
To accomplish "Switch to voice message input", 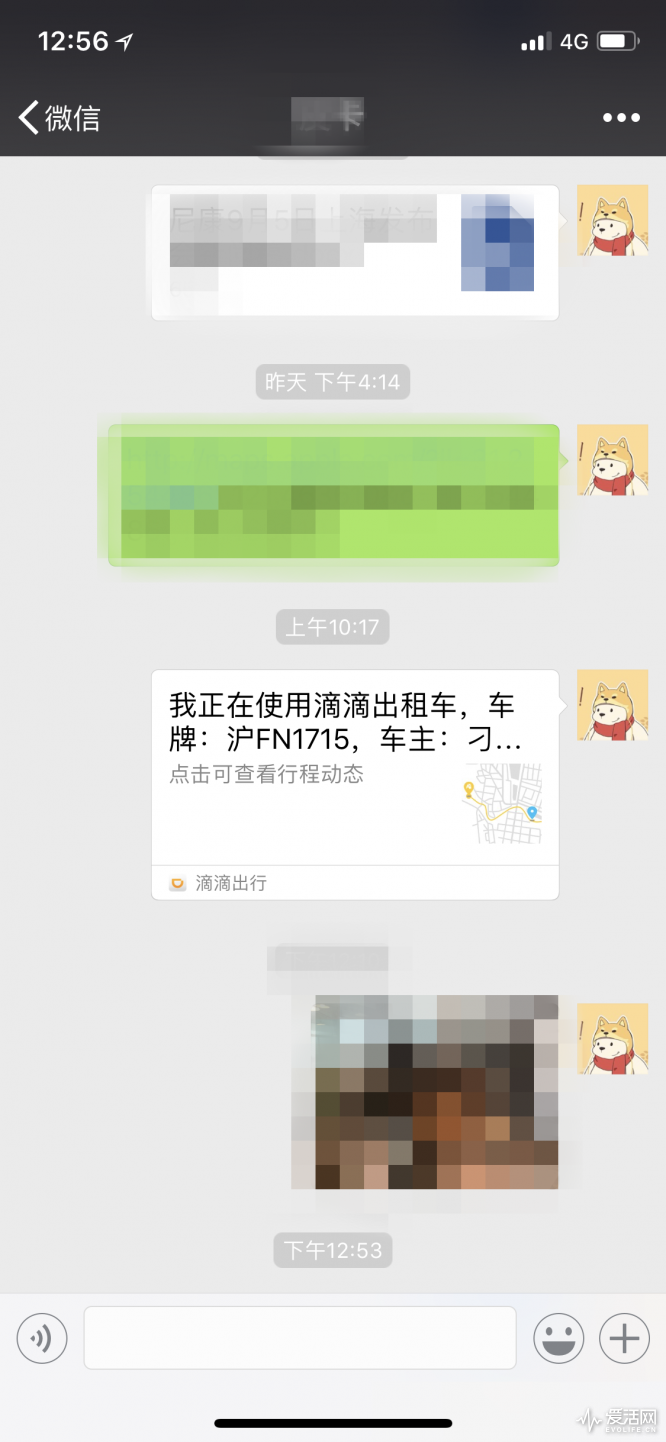I will click(x=42, y=1338).
